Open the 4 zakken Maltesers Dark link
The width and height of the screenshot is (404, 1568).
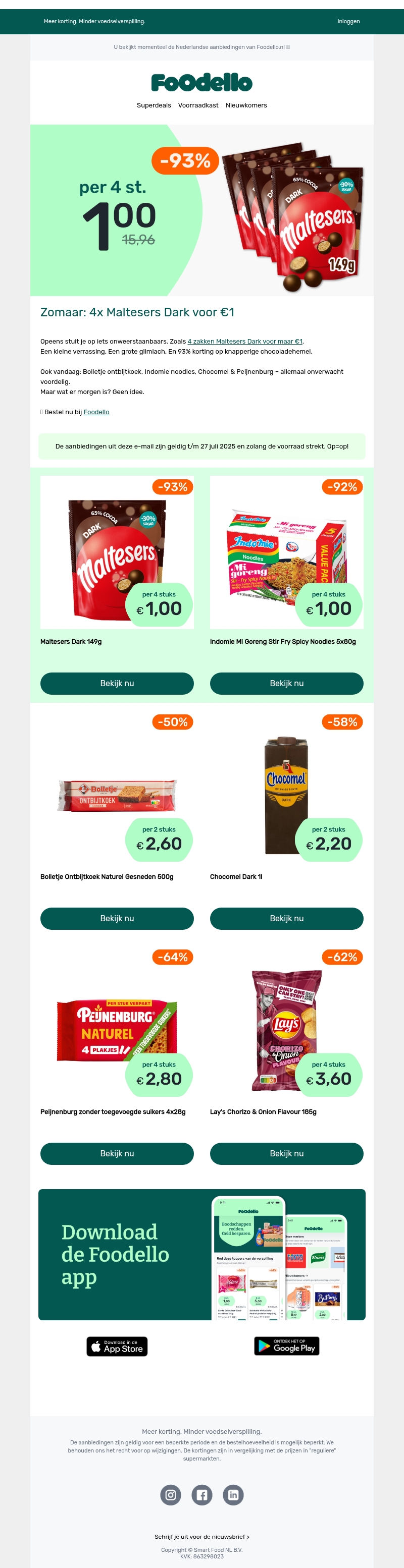244,342
